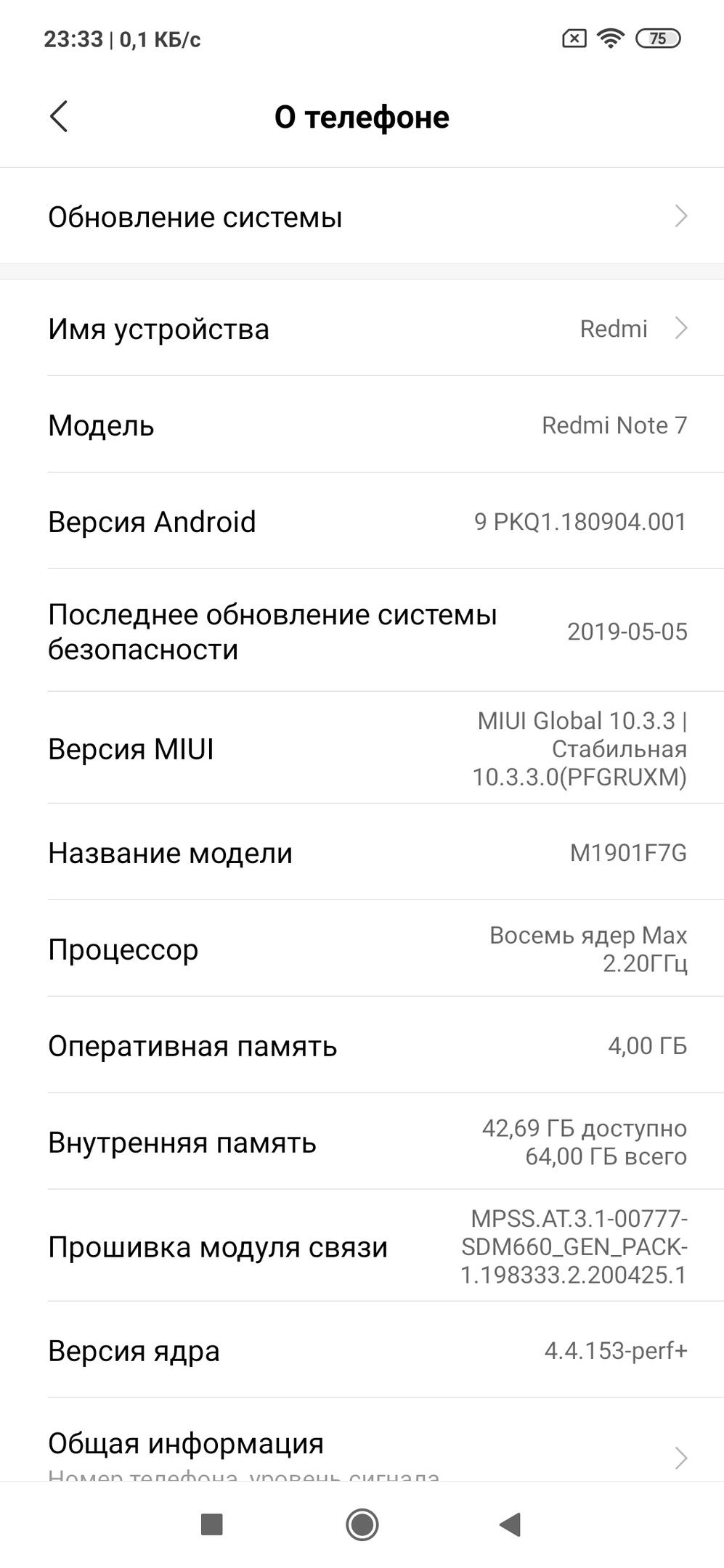724x1568 pixels.
Task: Open Обновление системы
Action: (x=362, y=216)
